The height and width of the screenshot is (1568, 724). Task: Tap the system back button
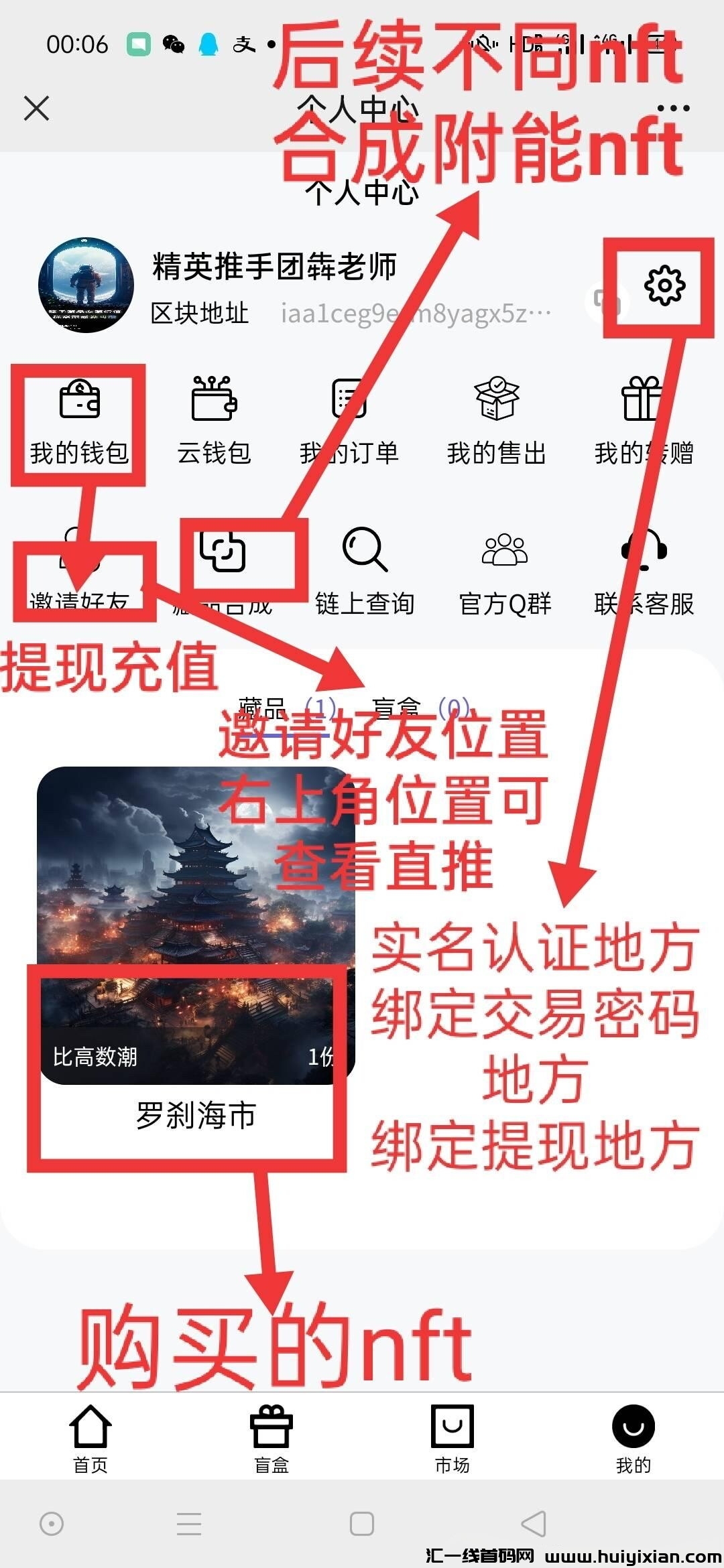coord(534,1523)
